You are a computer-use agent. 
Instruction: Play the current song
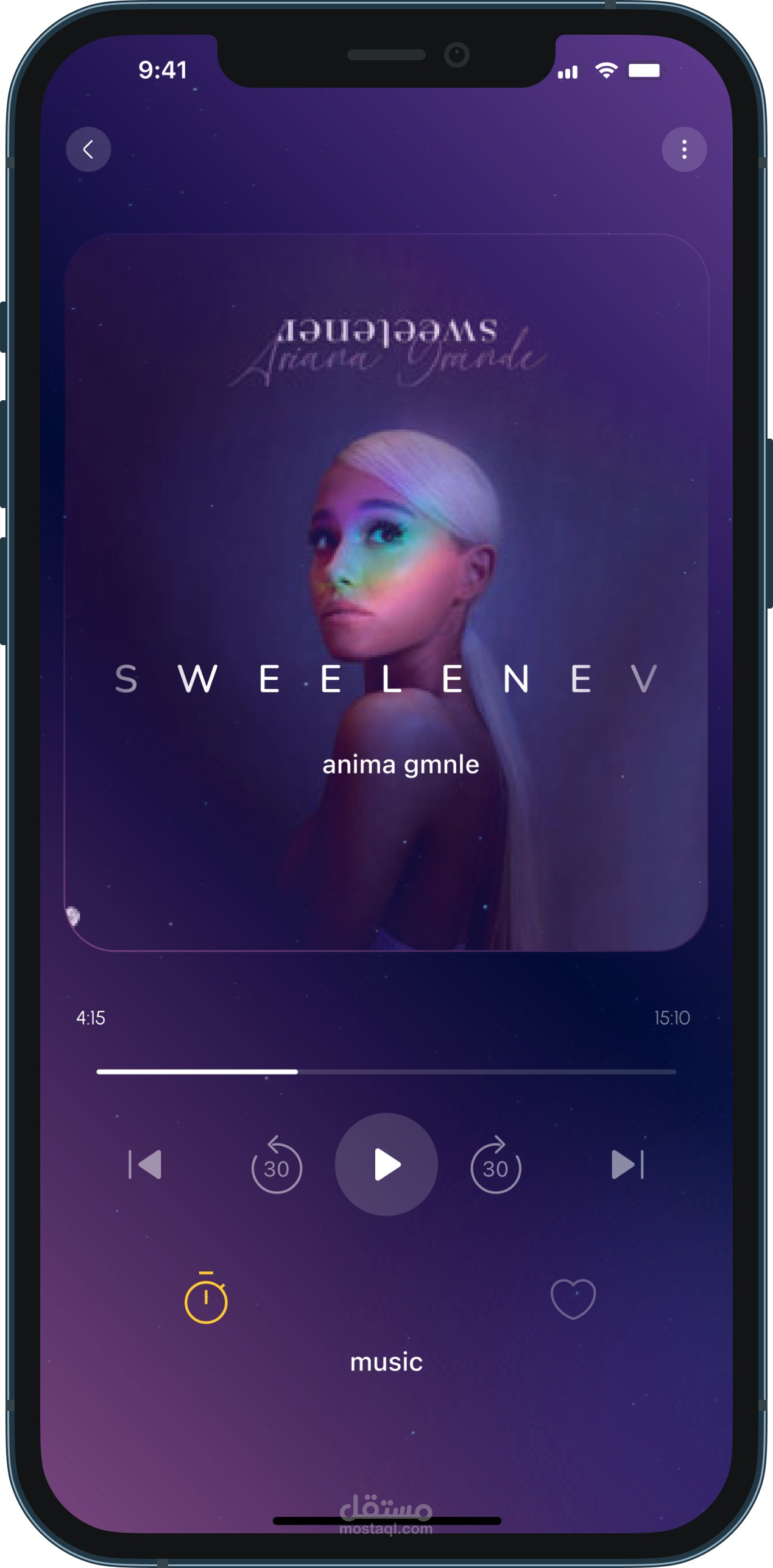pos(386,1165)
